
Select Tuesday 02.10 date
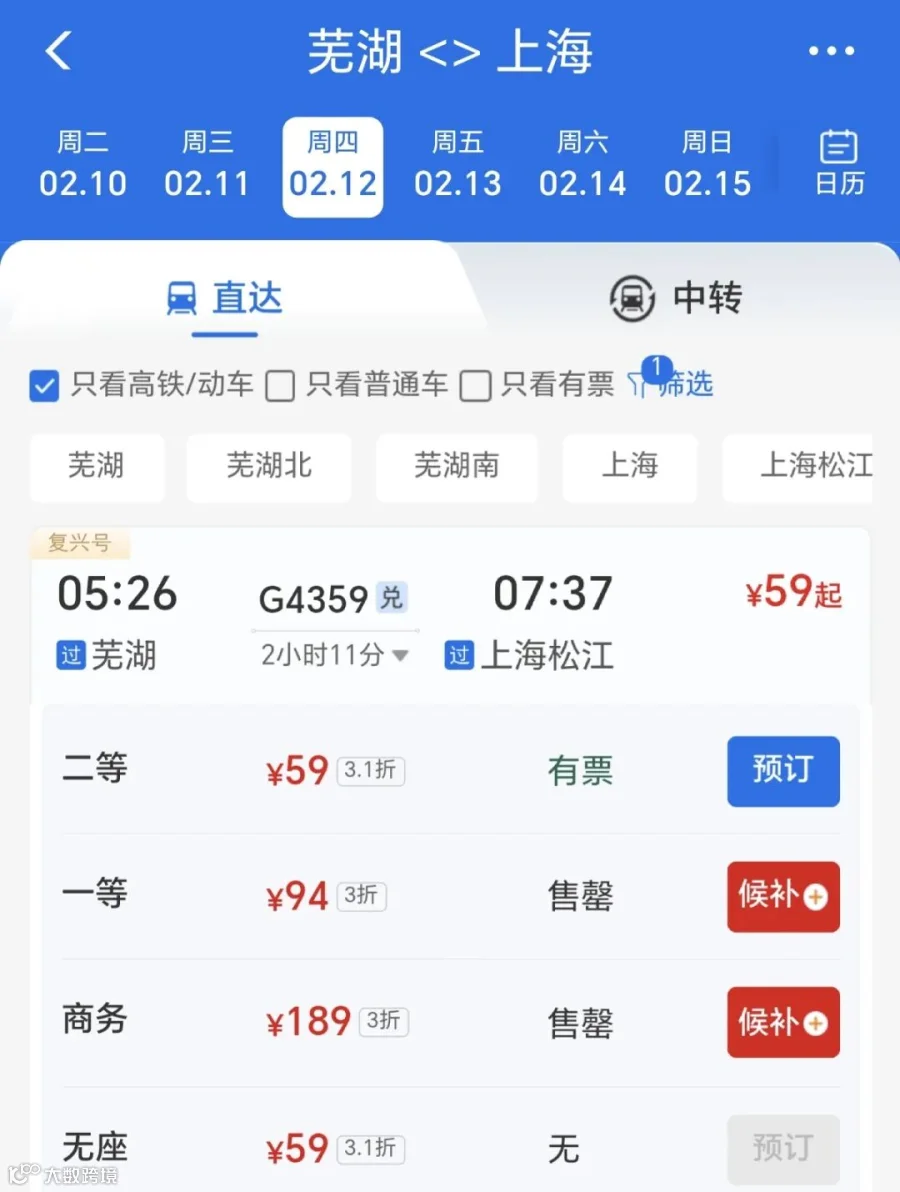(x=83, y=167)
